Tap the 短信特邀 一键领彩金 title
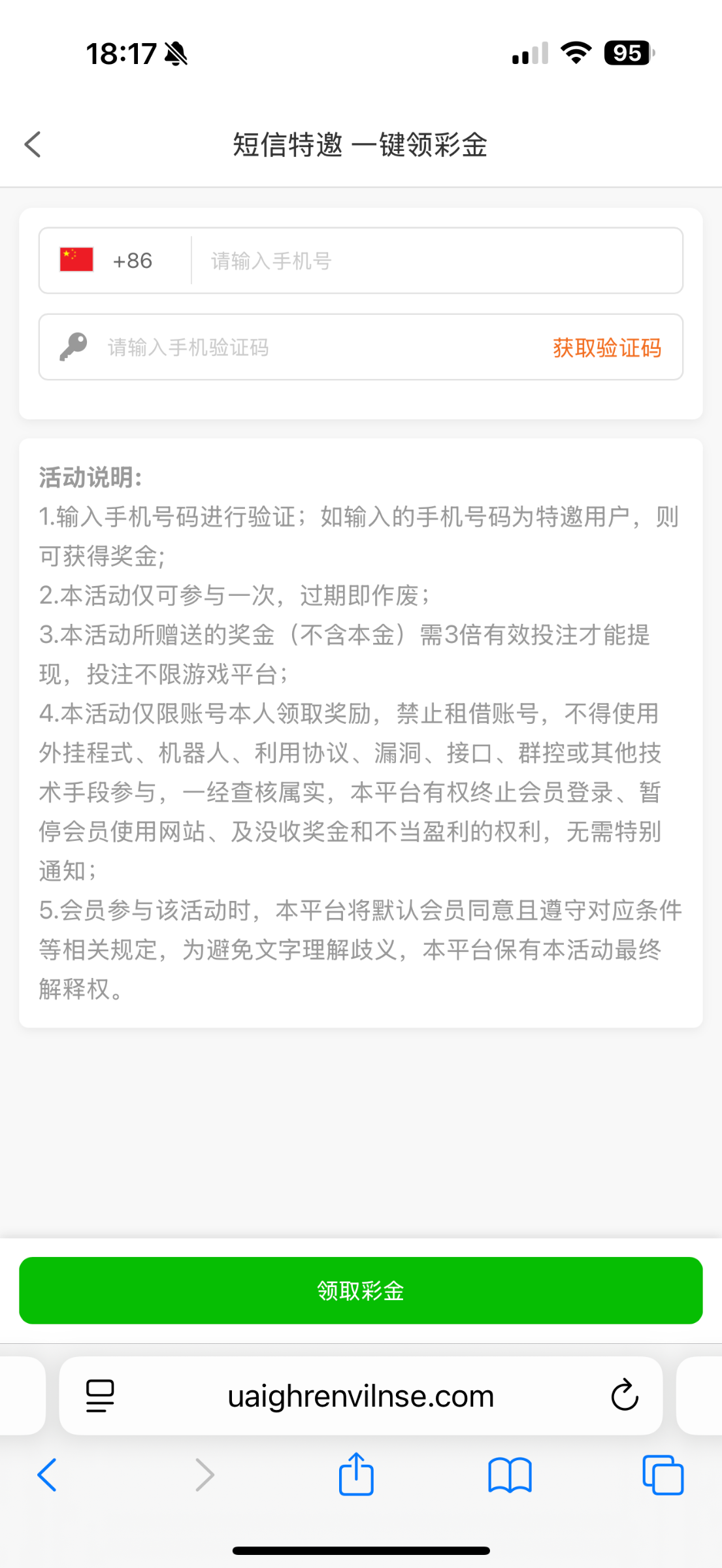722x1568 pixels. 361,145
